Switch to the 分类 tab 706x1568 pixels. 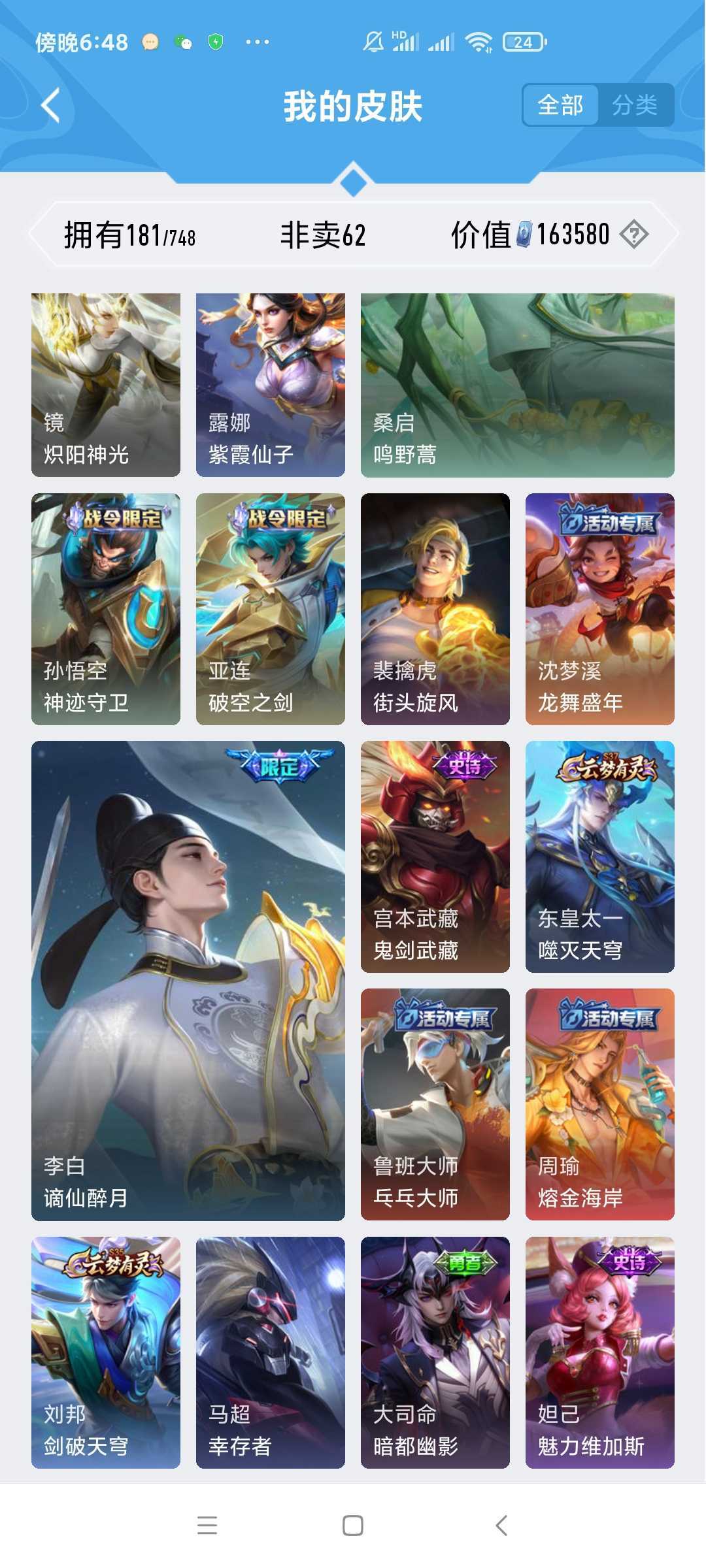634,105
